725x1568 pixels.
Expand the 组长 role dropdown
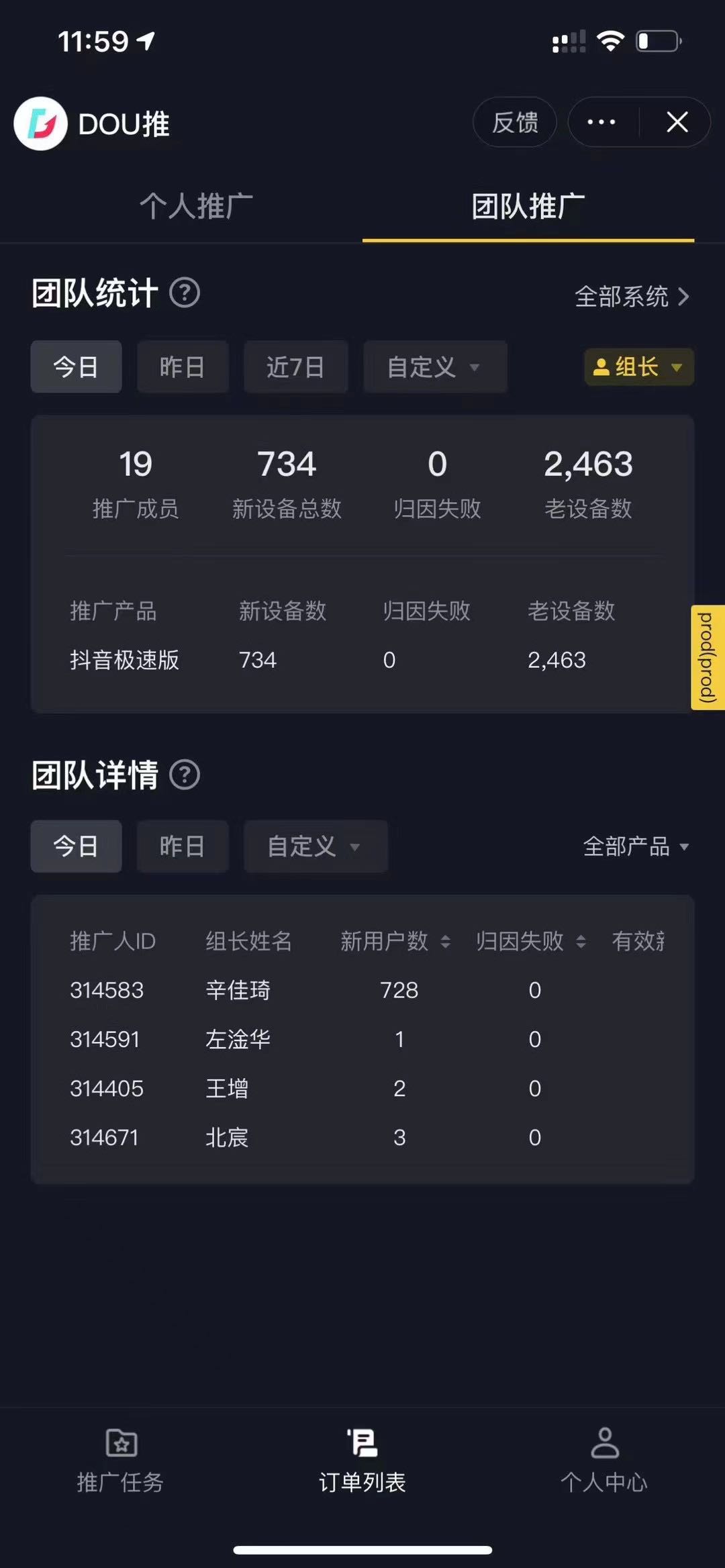tap(638, 366)
